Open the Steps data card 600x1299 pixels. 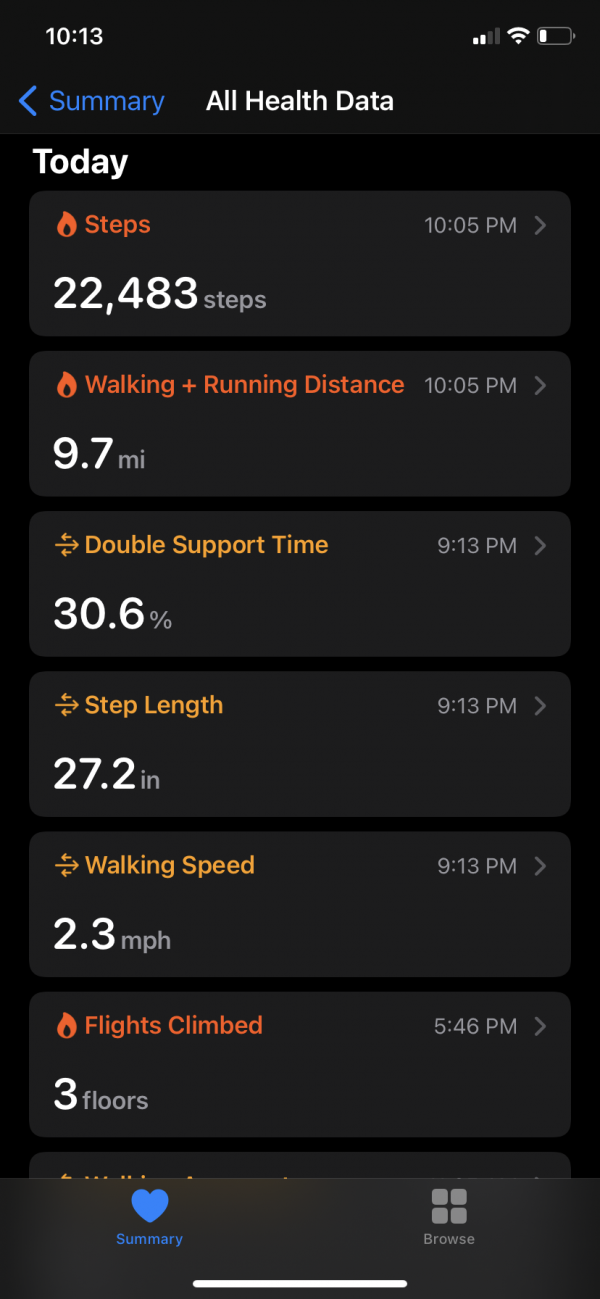[299, 263]
